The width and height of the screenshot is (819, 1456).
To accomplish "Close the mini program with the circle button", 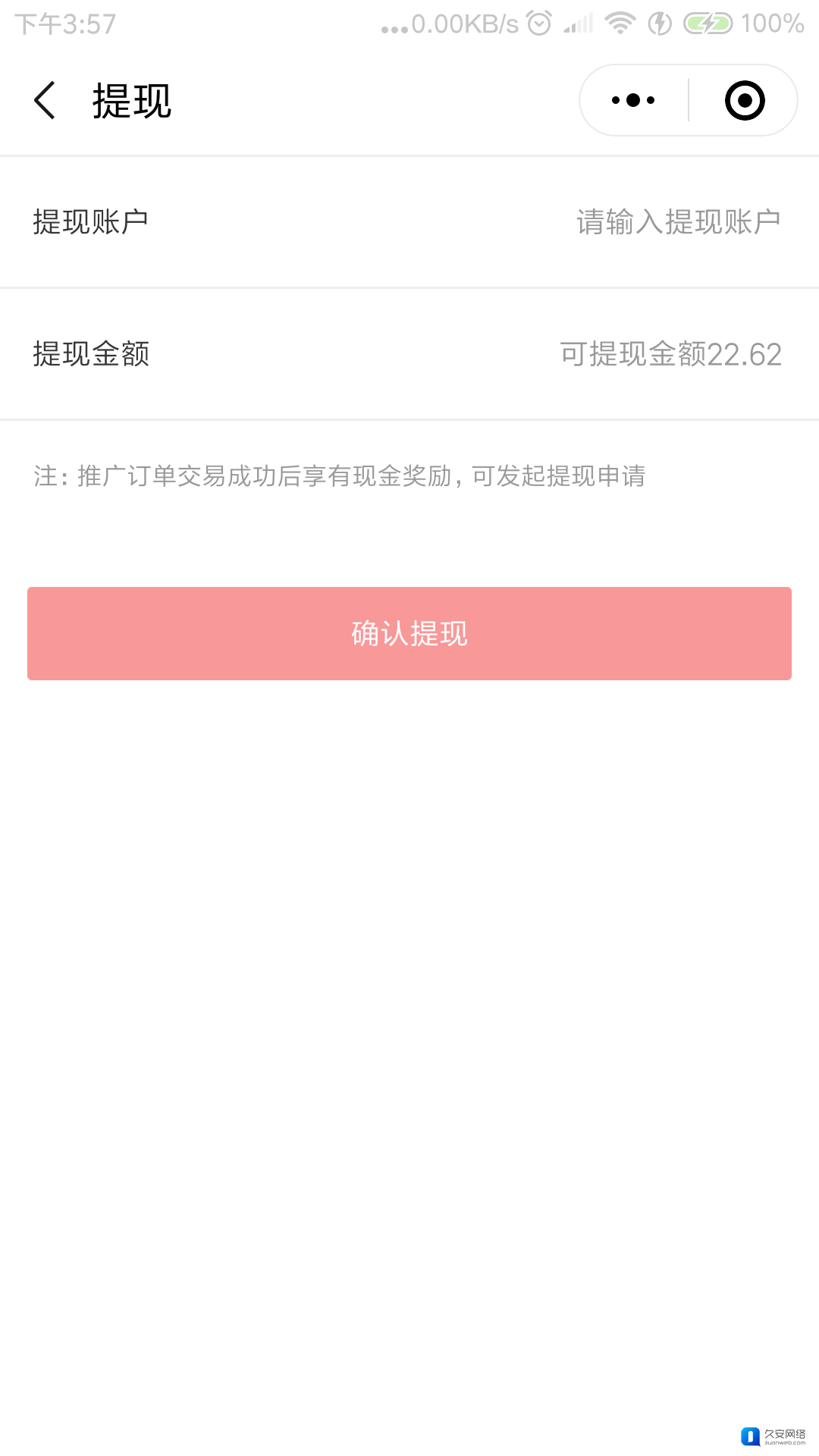I will click(x=745, y=100).
